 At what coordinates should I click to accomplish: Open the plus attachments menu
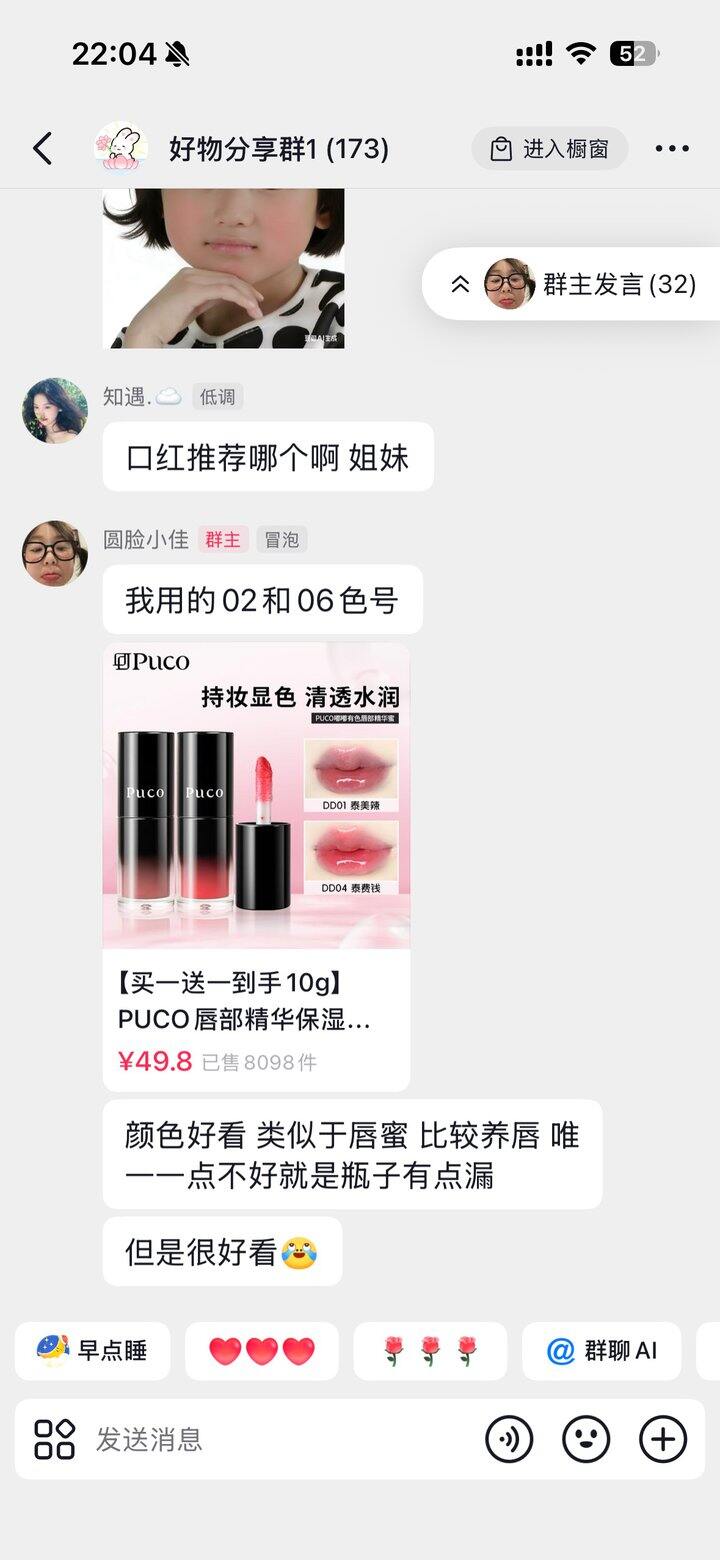tap(663, 1439)
